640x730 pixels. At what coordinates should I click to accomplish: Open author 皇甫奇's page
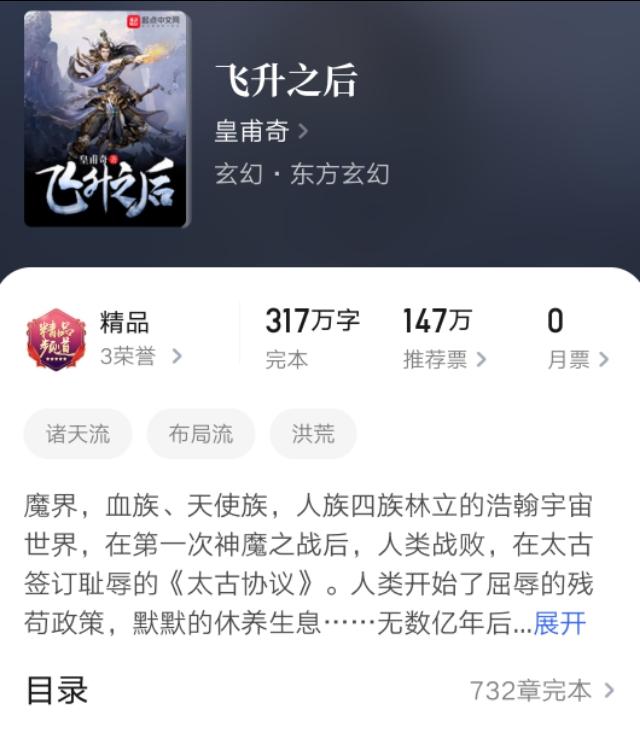260,131
